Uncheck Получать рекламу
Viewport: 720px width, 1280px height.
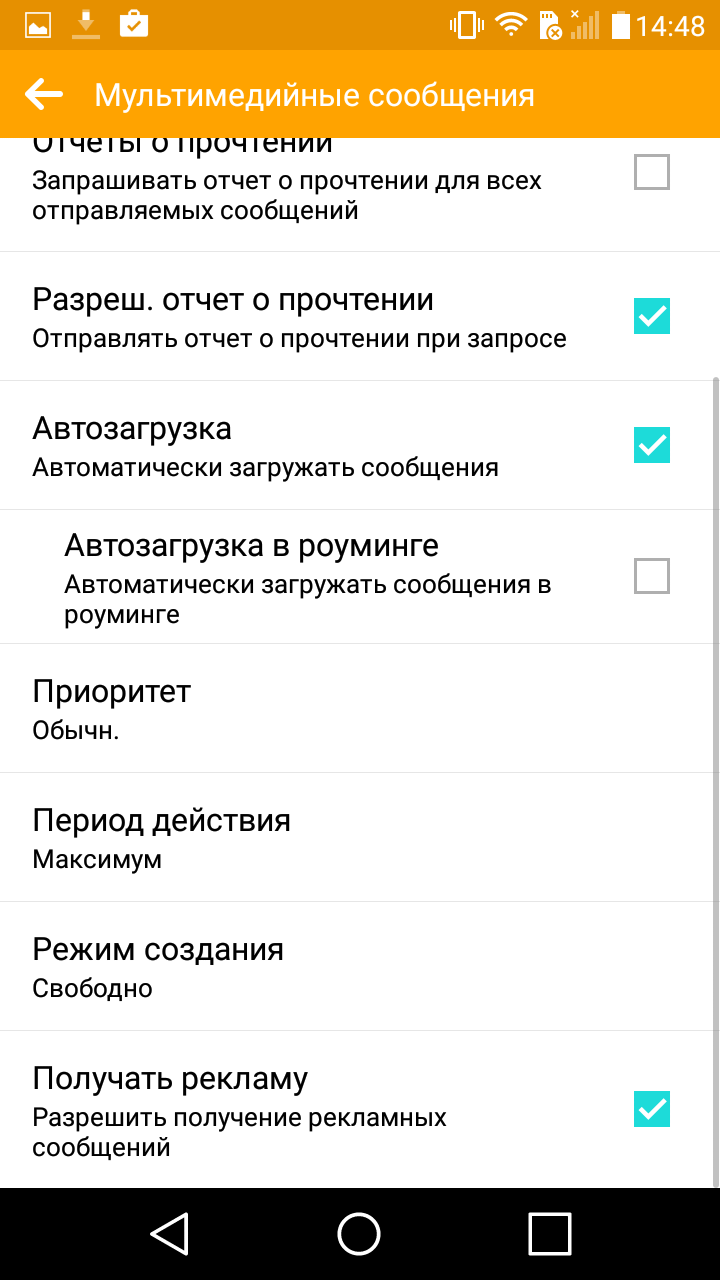click(652, 1109)
